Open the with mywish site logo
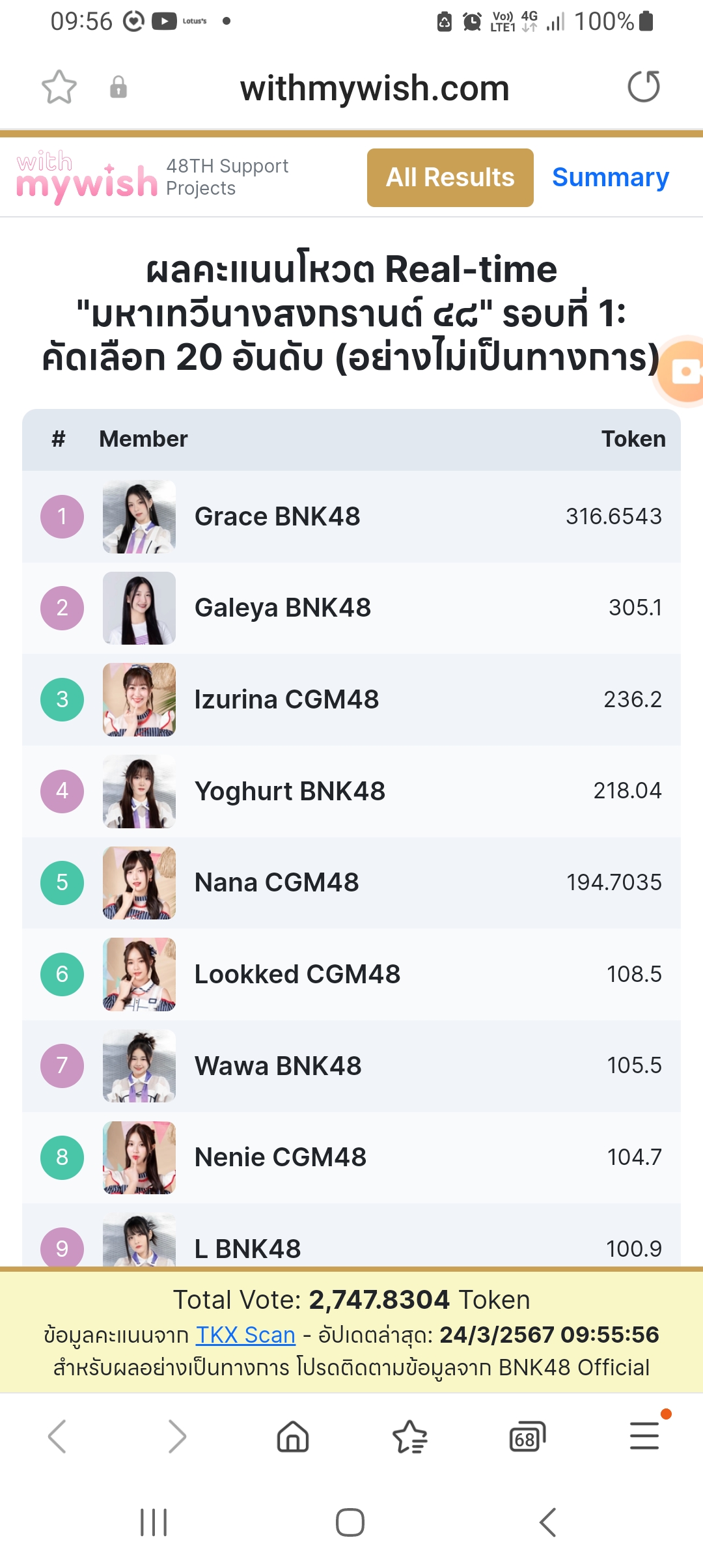 tap(87, 177)
